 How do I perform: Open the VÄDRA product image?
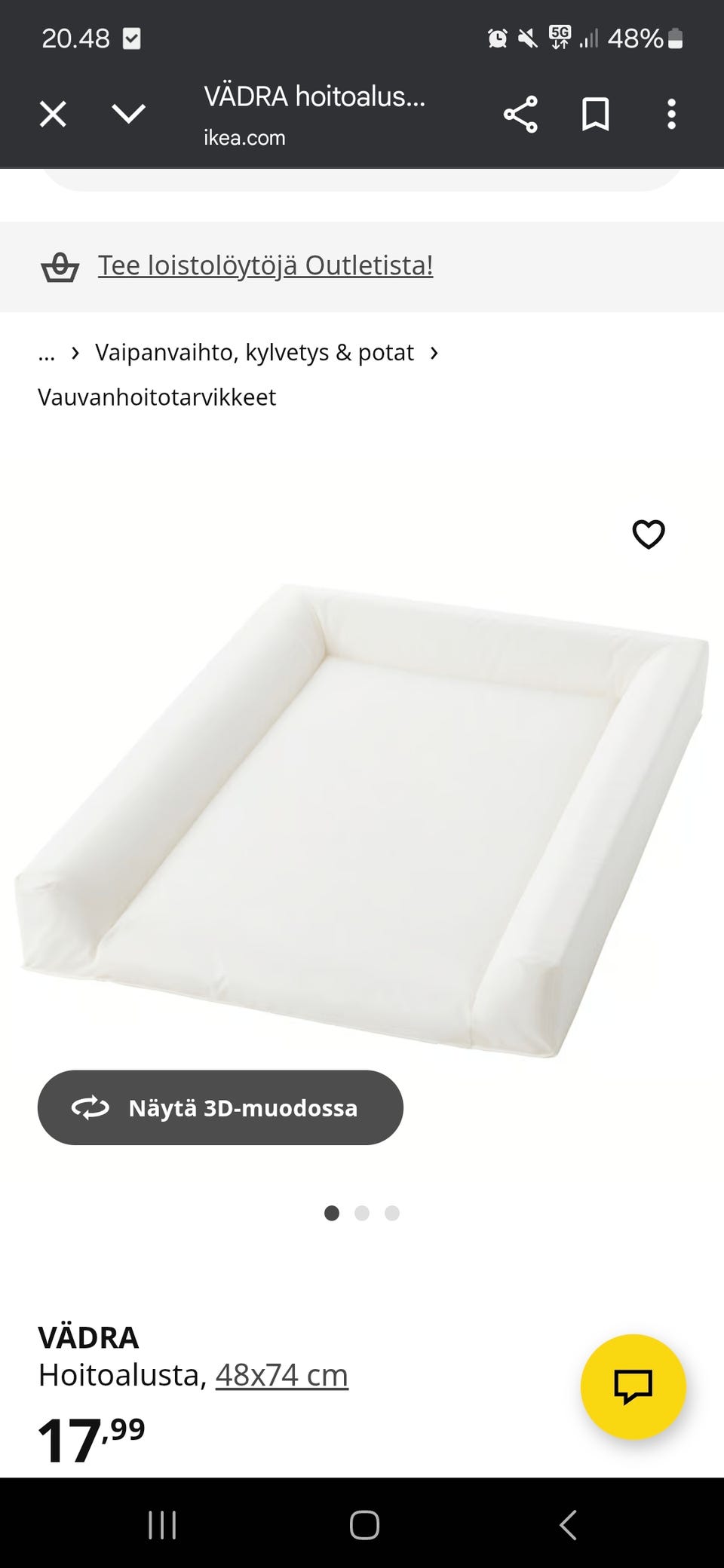pos(362,818)
